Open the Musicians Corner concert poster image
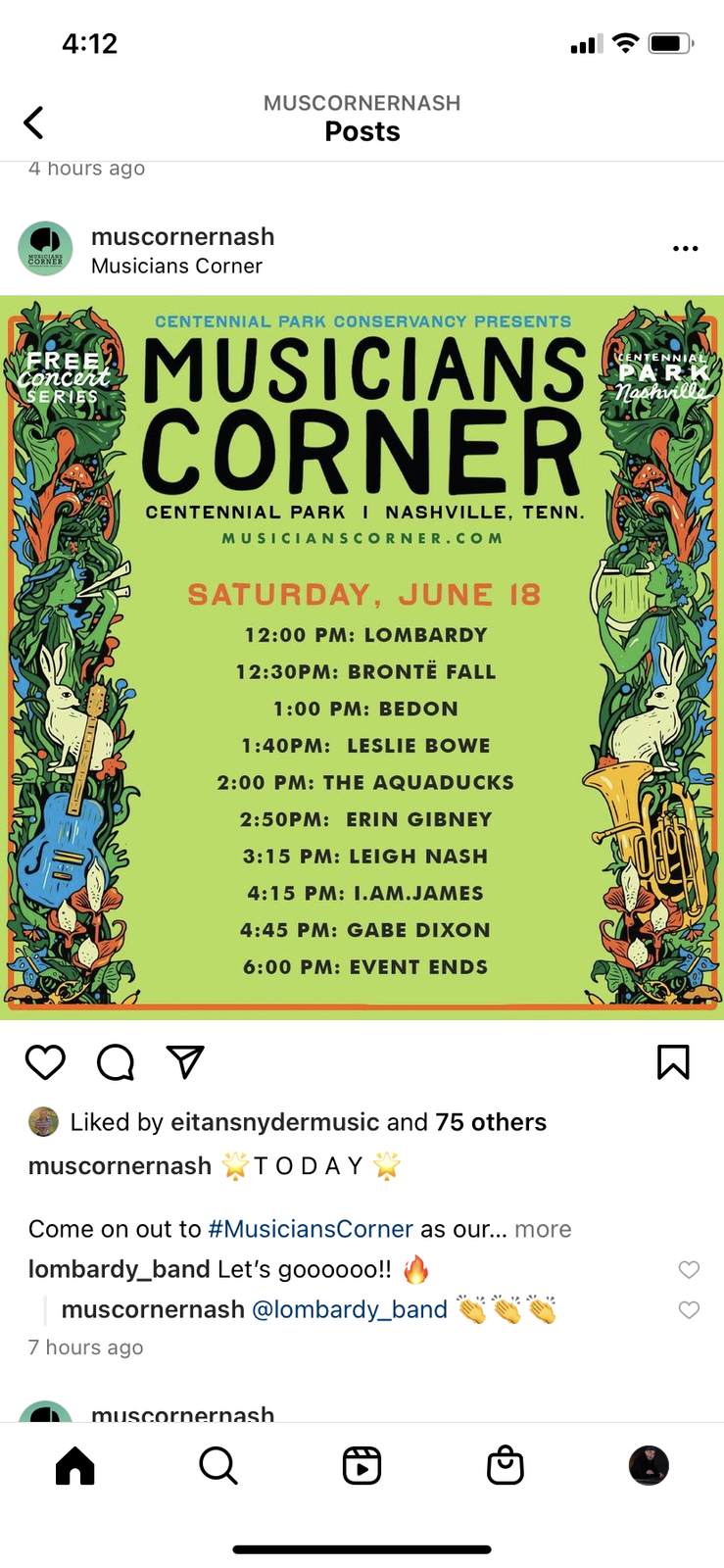Screen dimensions: 724x1568 point(362,657)
